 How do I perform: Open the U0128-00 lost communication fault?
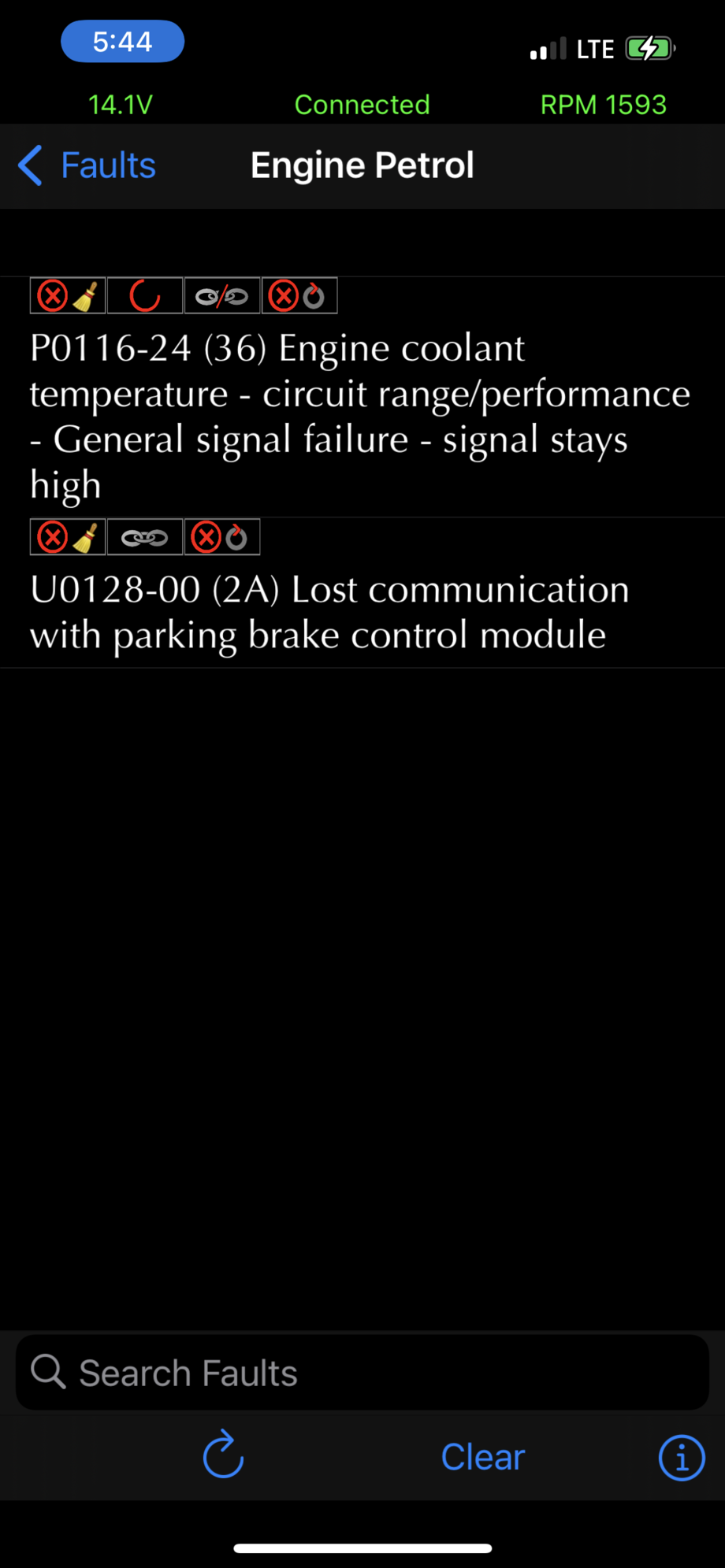362,592
